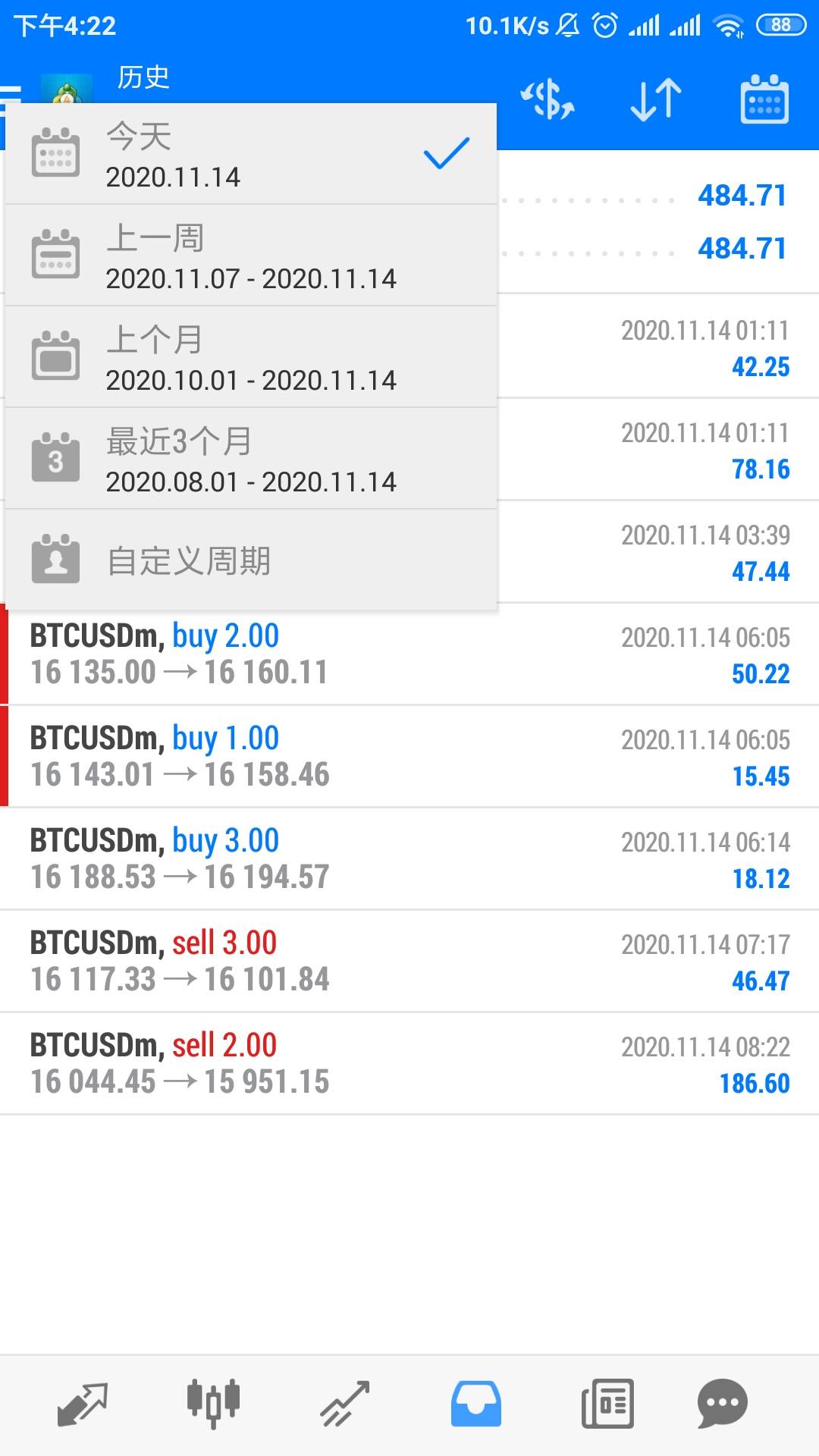This screenshot has height=1456, width=819.
Task: Open the BTCUSDm sell 2.00 trade entry
Action: click(x=409, y=1062)
